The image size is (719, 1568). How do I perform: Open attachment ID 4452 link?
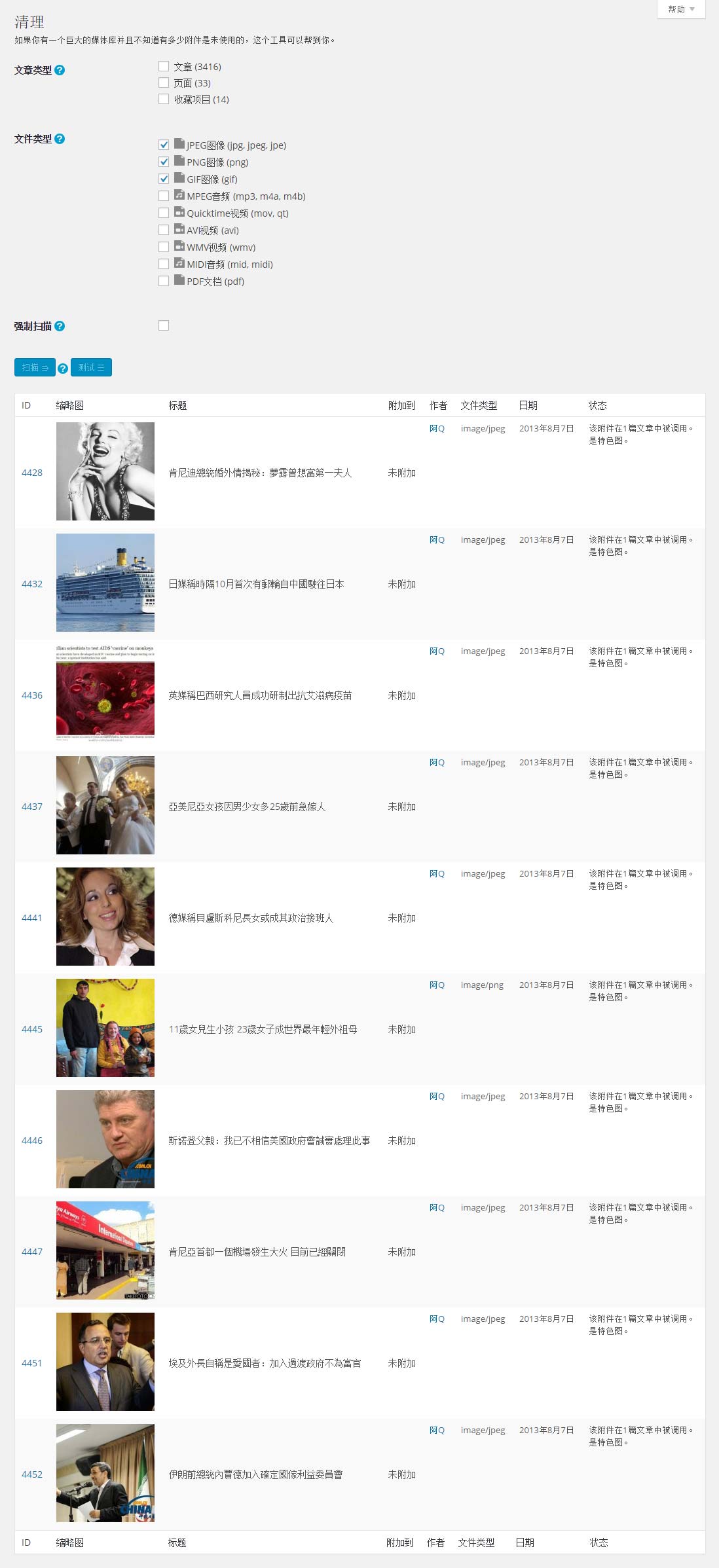click(x=32, y=1474)
